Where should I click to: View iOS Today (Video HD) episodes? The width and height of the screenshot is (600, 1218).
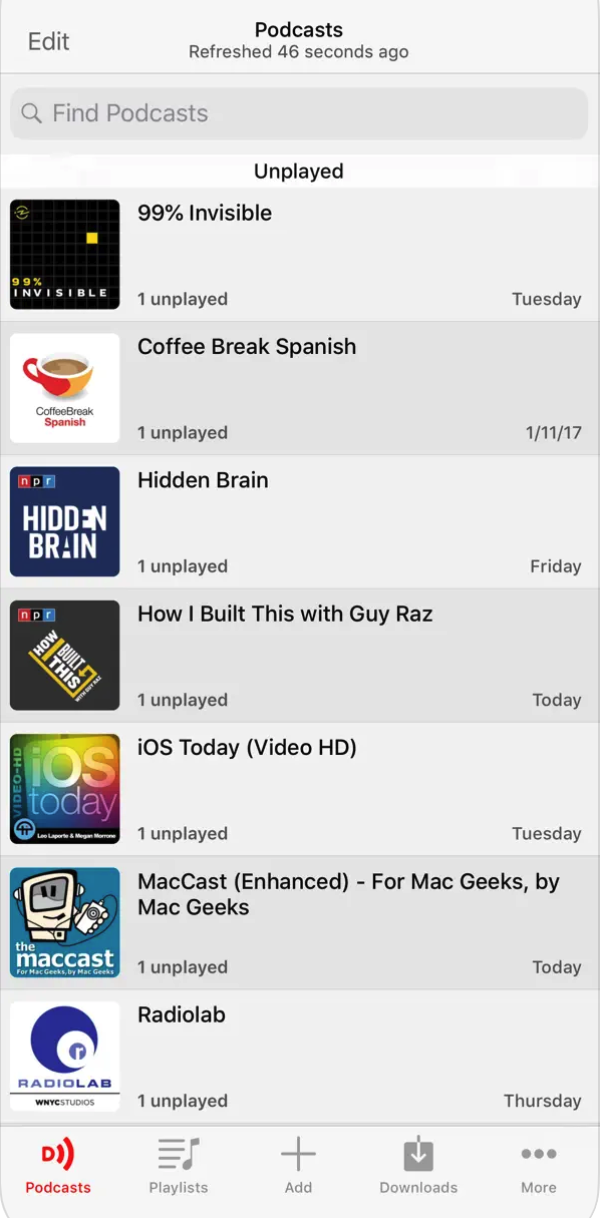(x=300, y=789)
